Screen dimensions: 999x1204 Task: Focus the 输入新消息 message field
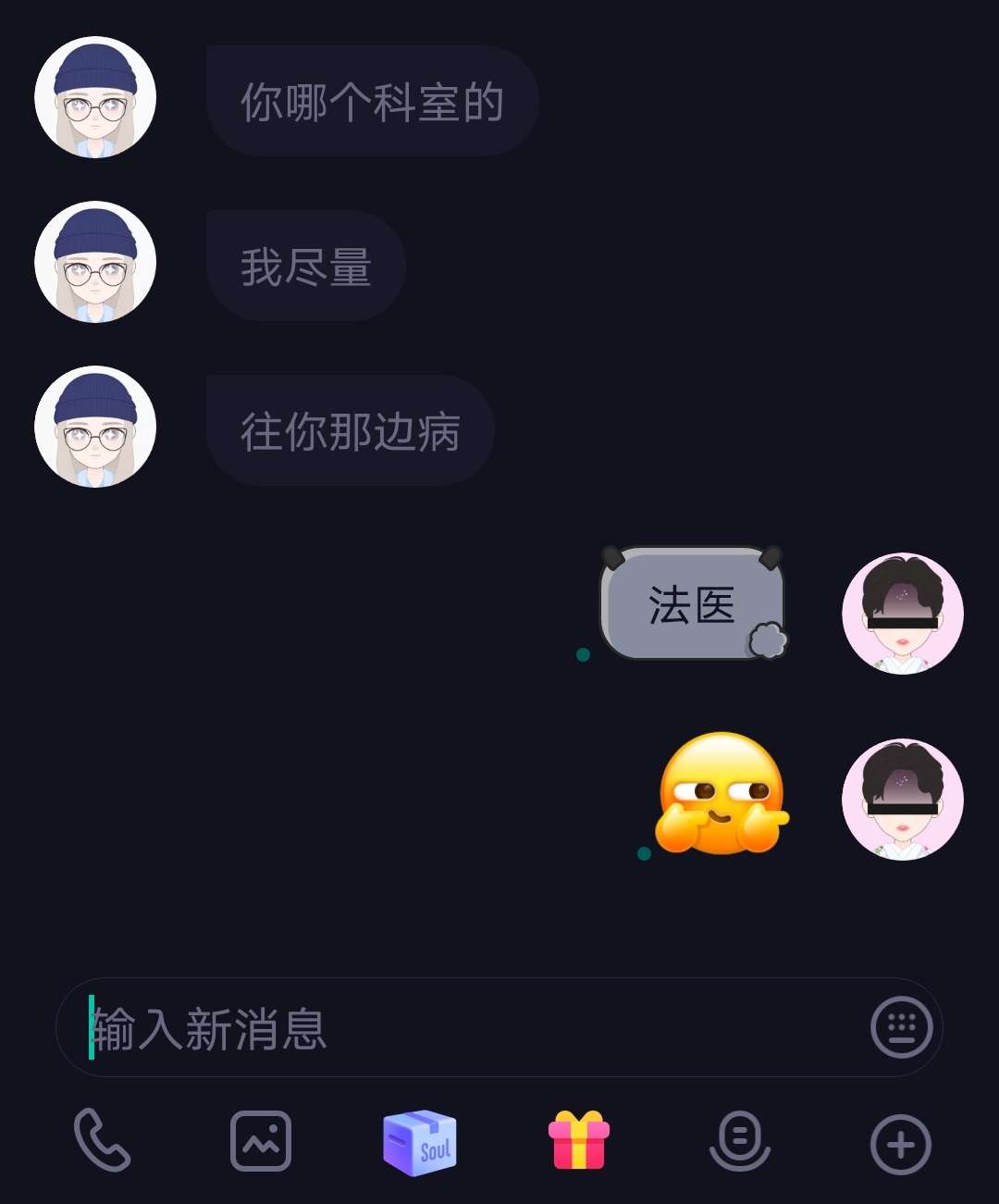[x=462, y=1028]
